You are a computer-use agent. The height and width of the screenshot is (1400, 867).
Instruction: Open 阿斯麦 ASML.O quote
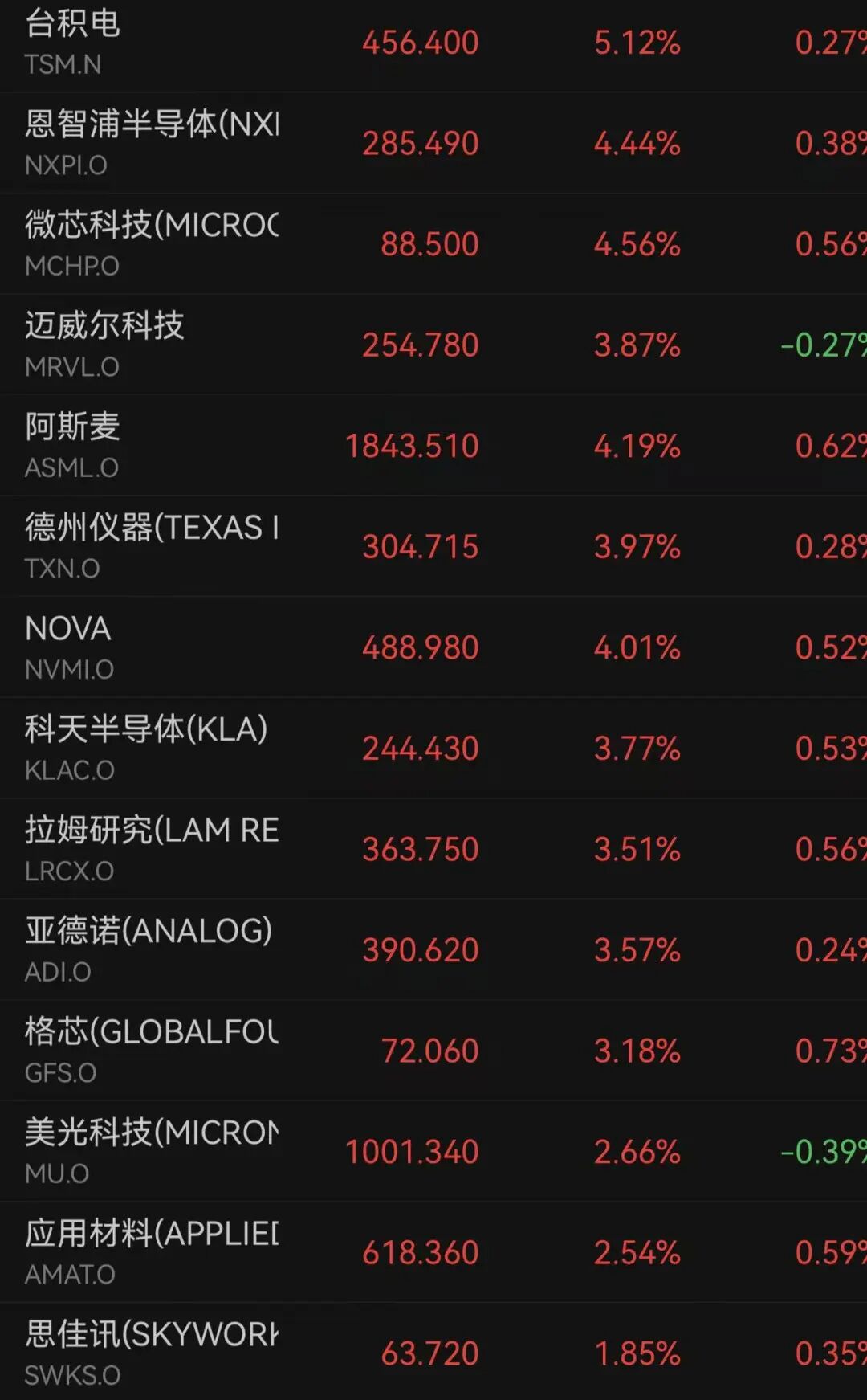tap(433, 446)
